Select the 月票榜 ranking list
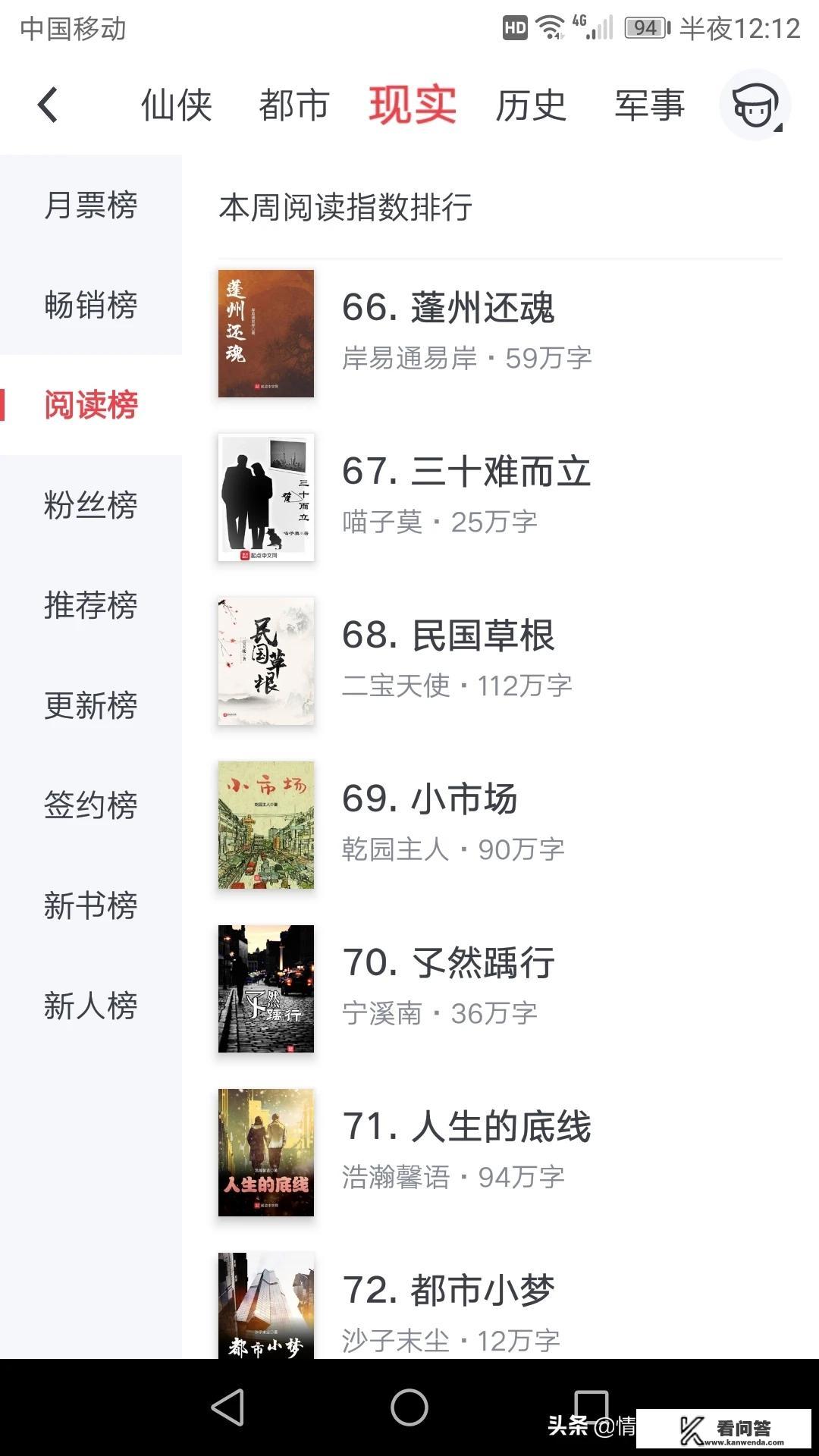This screenshot has height=1456, width=819. (x=90, y=207)
